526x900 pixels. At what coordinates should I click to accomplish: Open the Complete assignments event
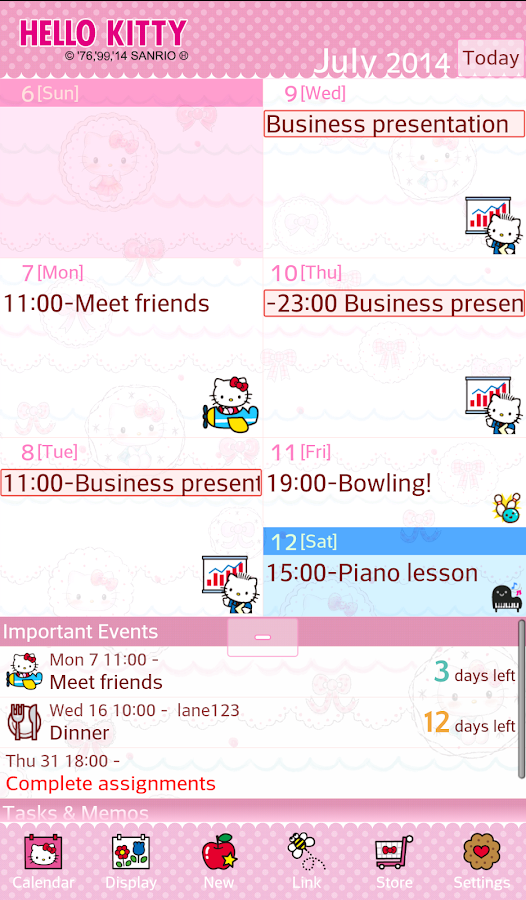pyautogui.click(x=258, y=772)
